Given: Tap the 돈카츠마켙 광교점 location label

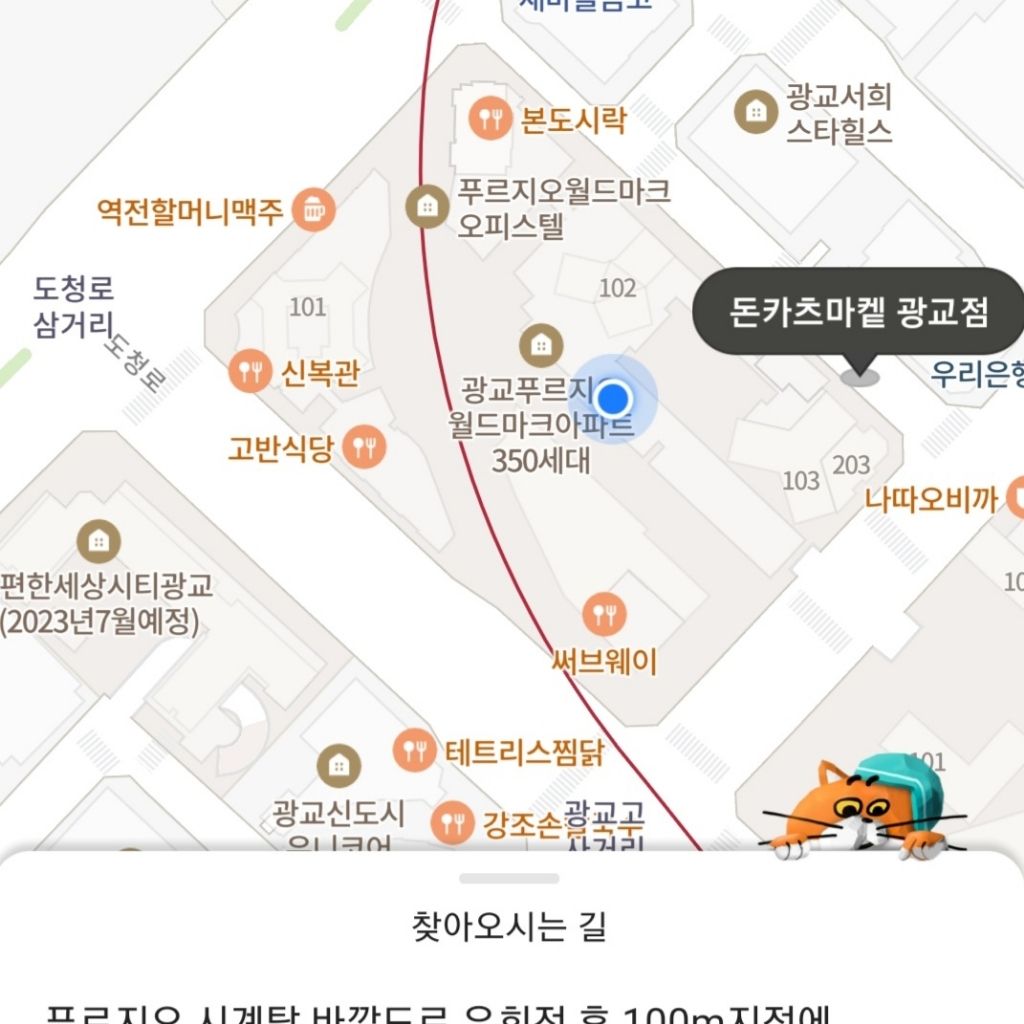Looking at the screenshot, I should coord(857,312).
